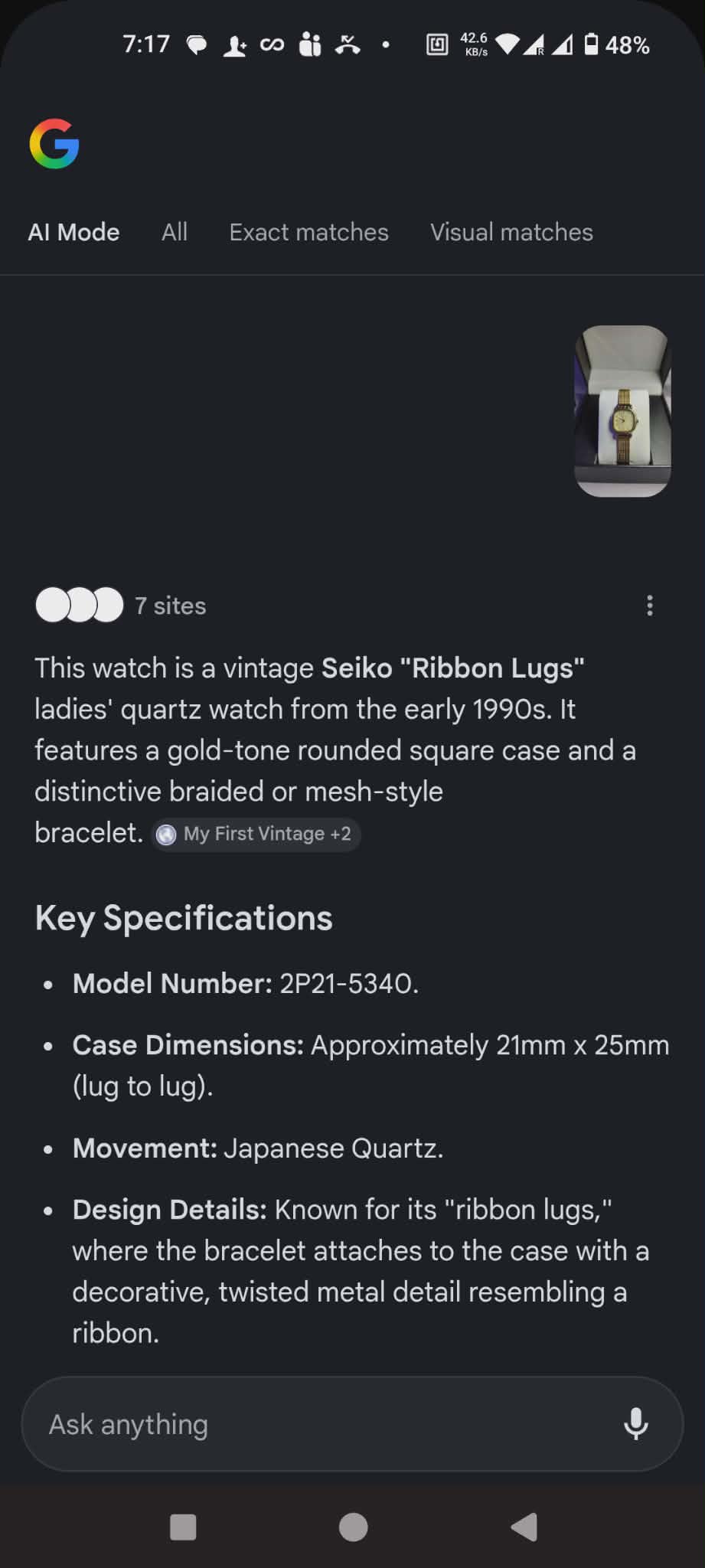The height and width of the screenshot is (1568, 705).
Task: Select the Visual matches tab
Action: (x=511, y=232)
